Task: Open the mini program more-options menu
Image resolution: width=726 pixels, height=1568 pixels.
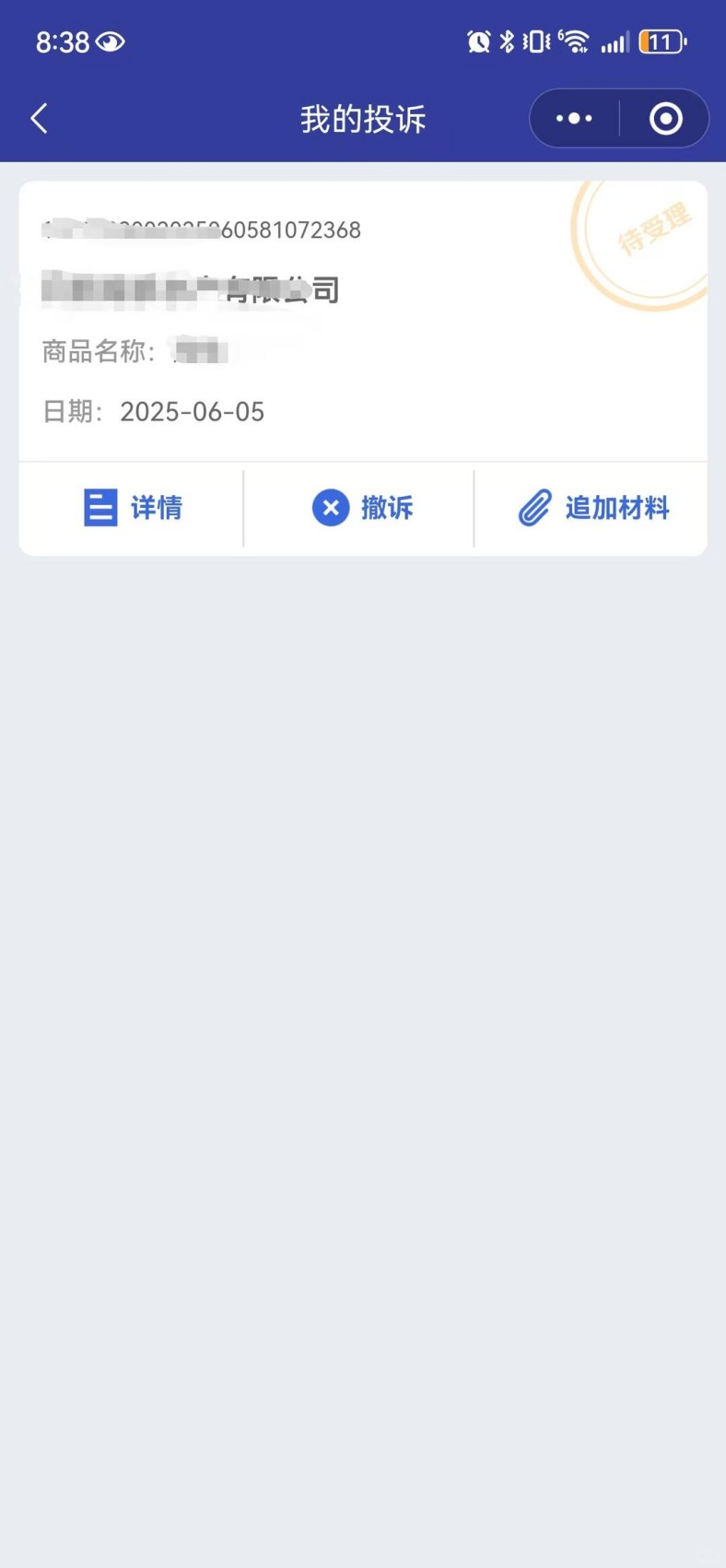Action: (x=574, y=119)
